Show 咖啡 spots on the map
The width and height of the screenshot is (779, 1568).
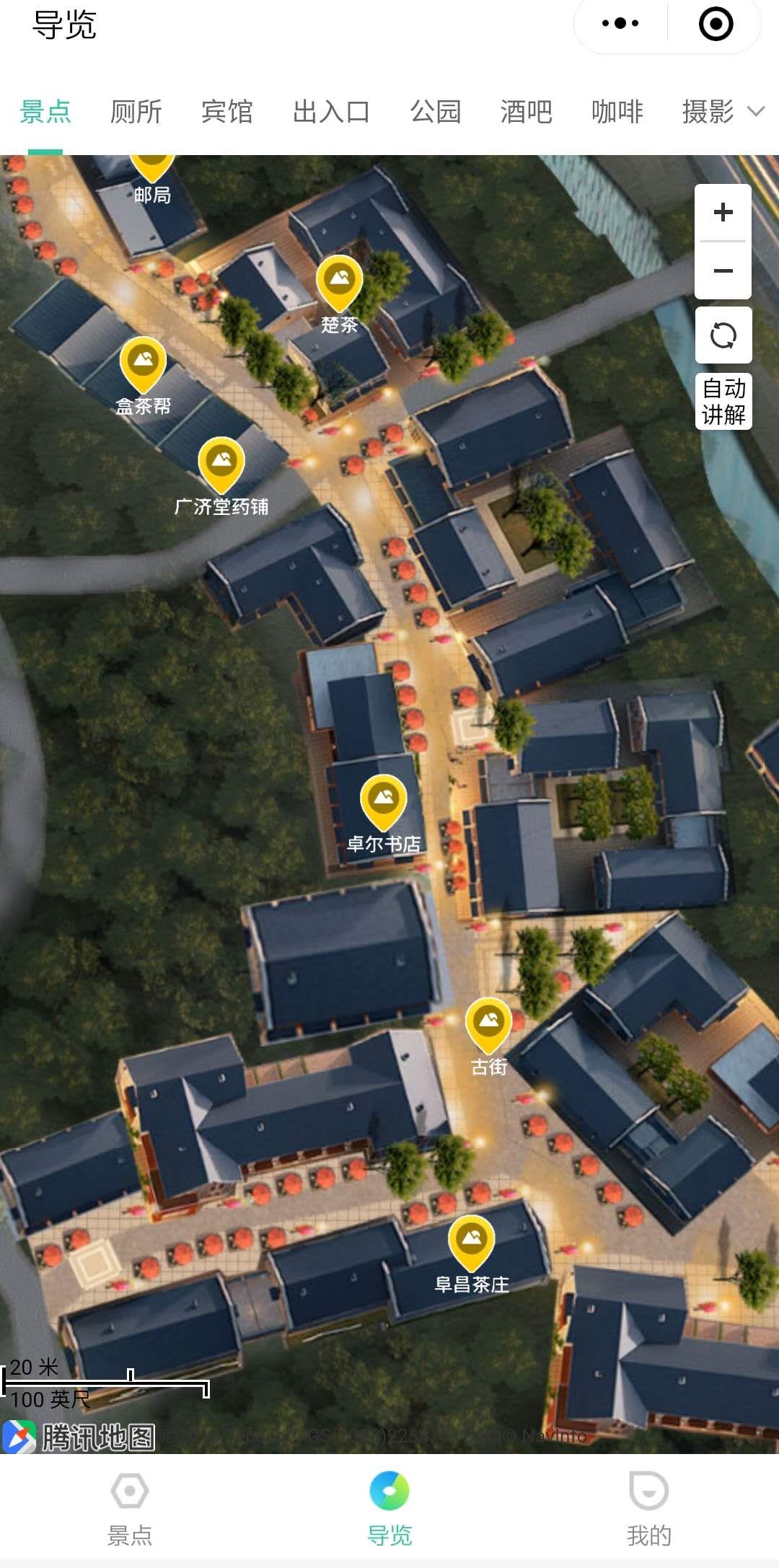click(617, 112)
